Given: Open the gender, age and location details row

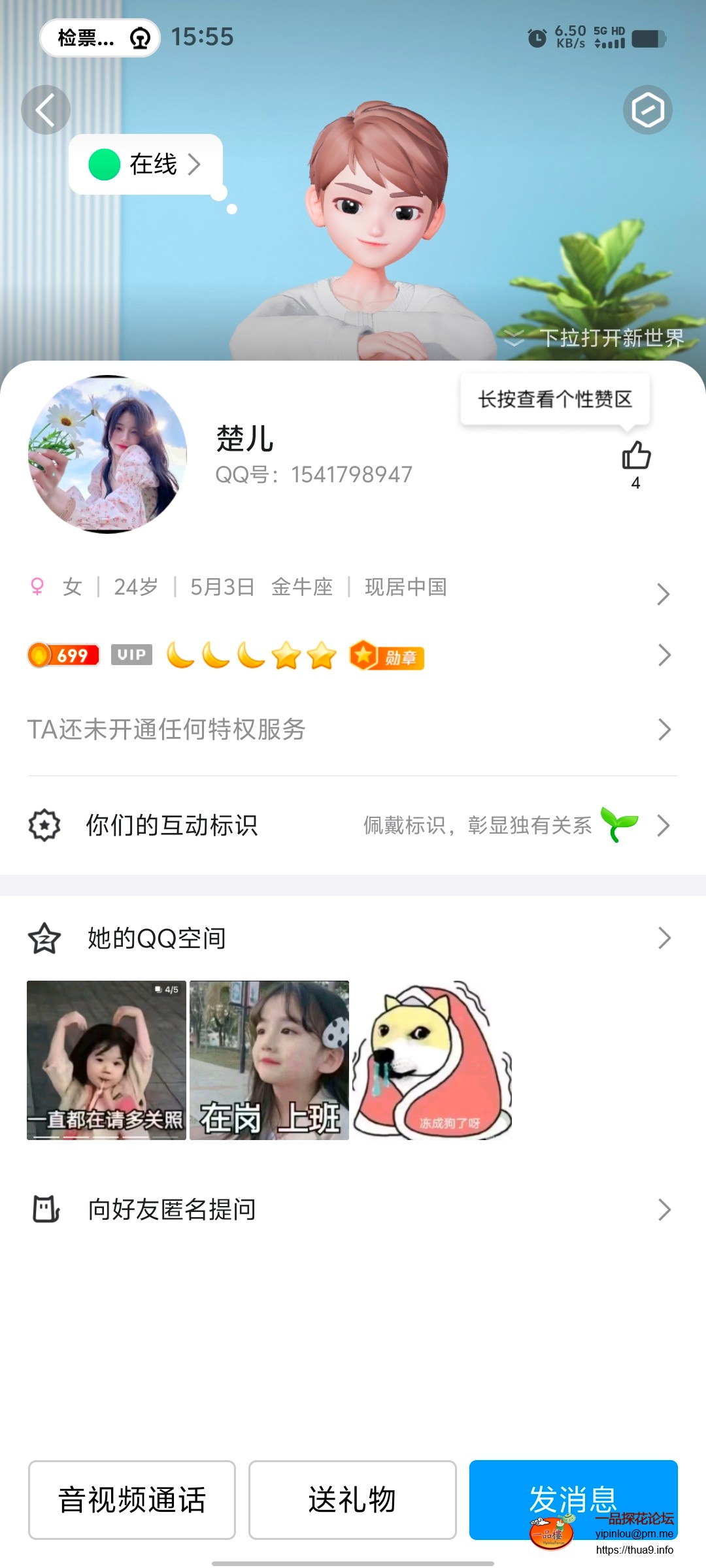Looking at the screenshot, I should click(x=353, y=588).
